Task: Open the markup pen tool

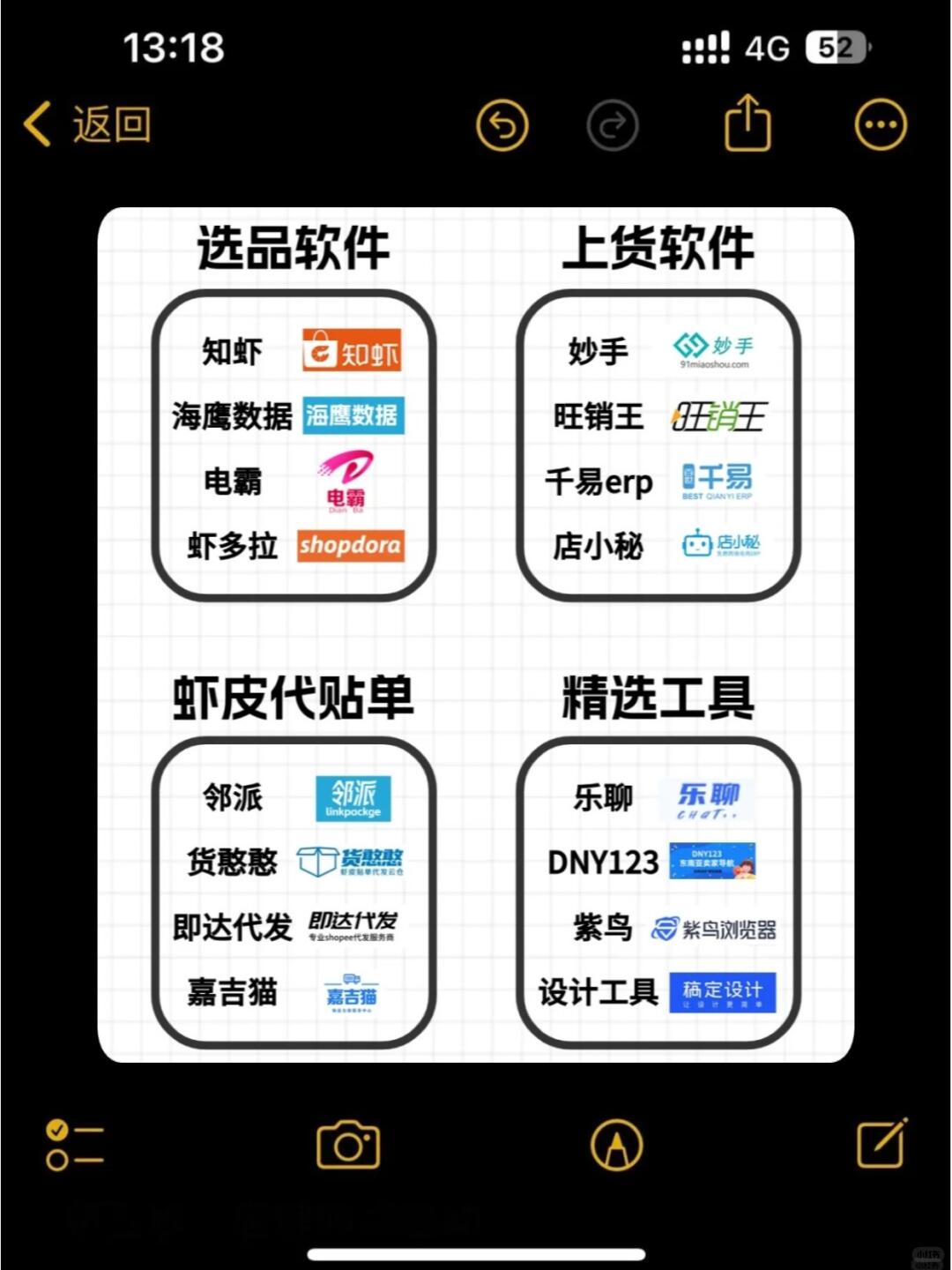Action: (616, 1146)
